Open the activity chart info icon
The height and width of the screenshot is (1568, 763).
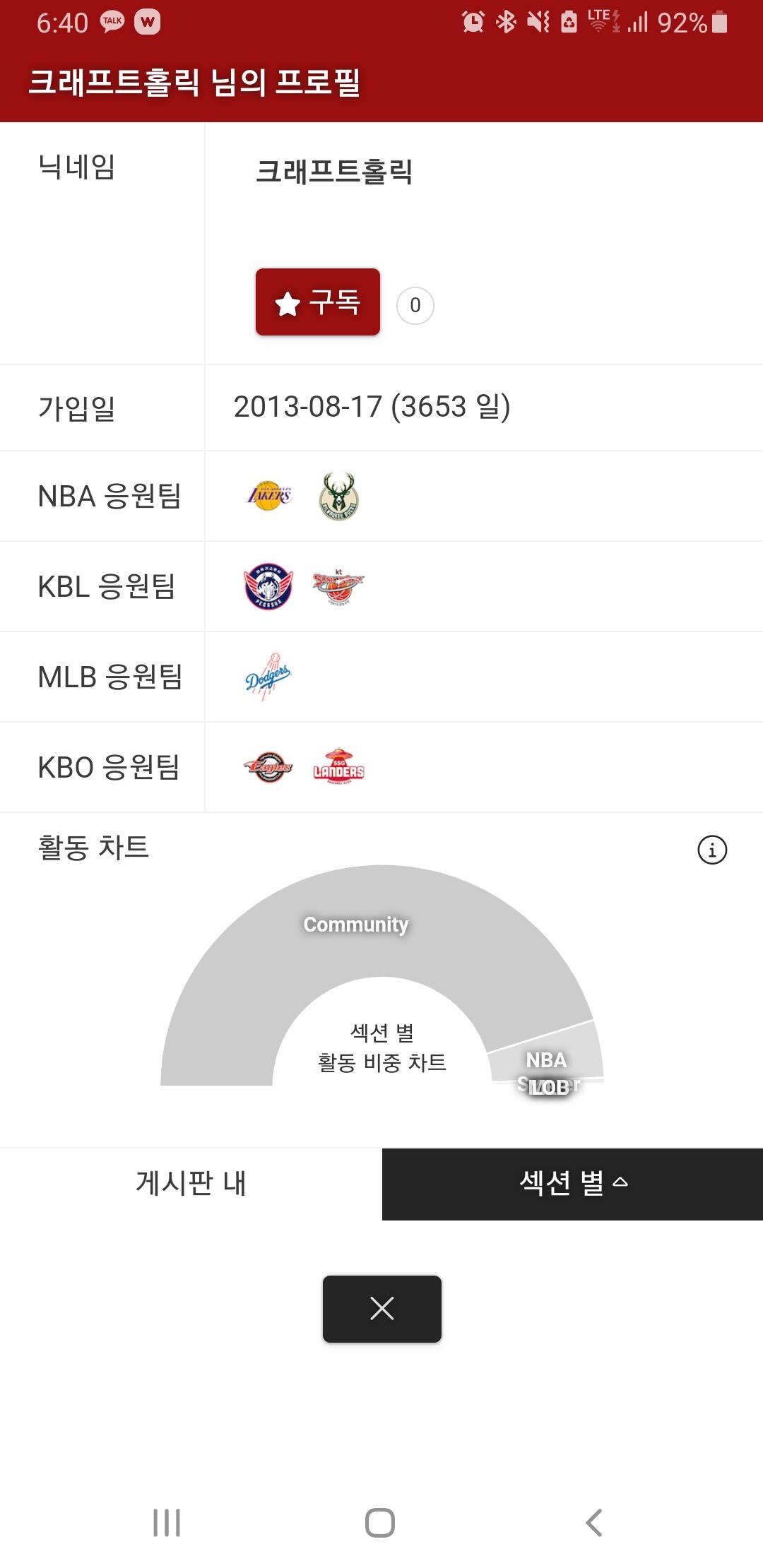pos(711,850)
